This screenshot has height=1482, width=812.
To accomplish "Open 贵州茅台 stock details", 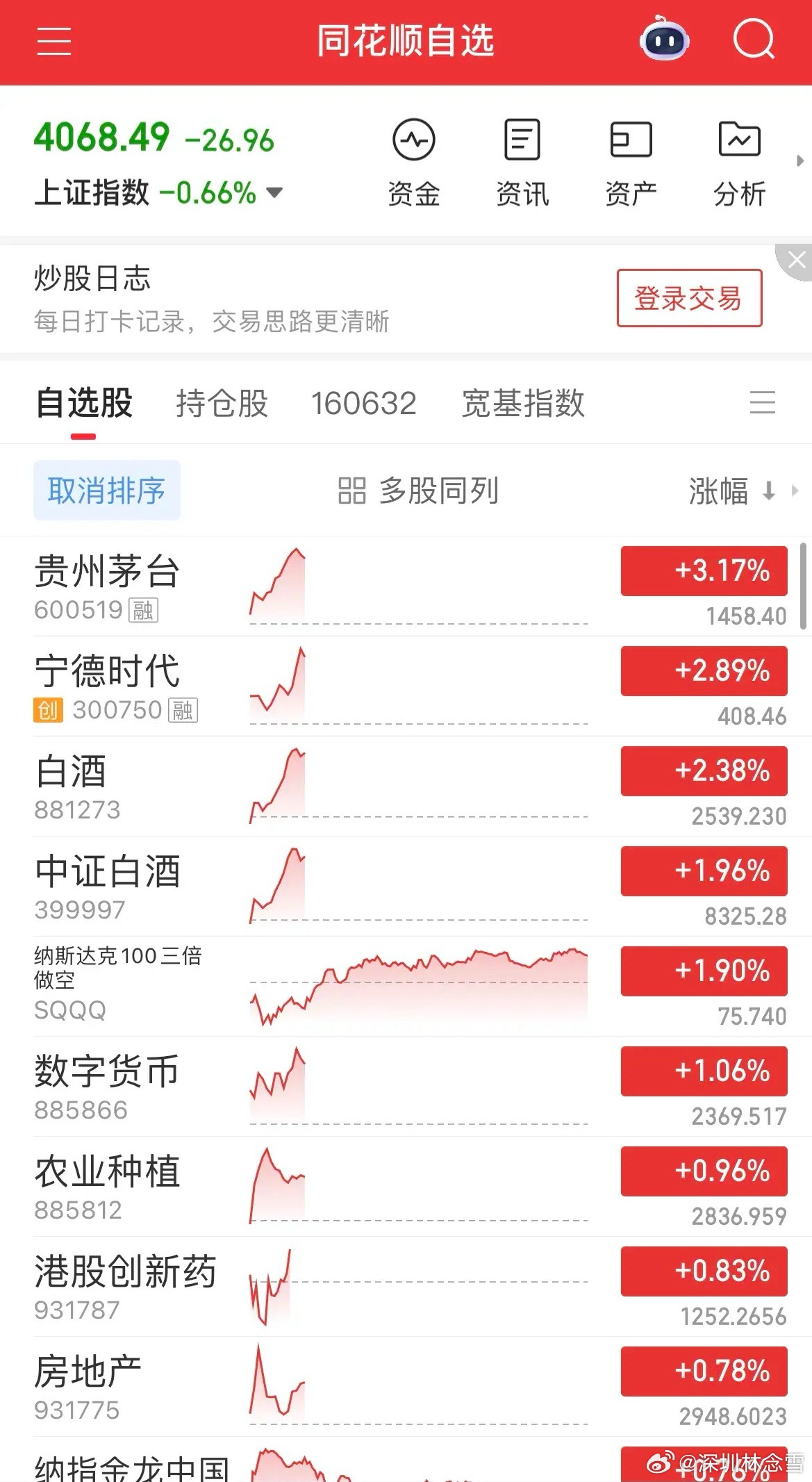I will (107, 586).
